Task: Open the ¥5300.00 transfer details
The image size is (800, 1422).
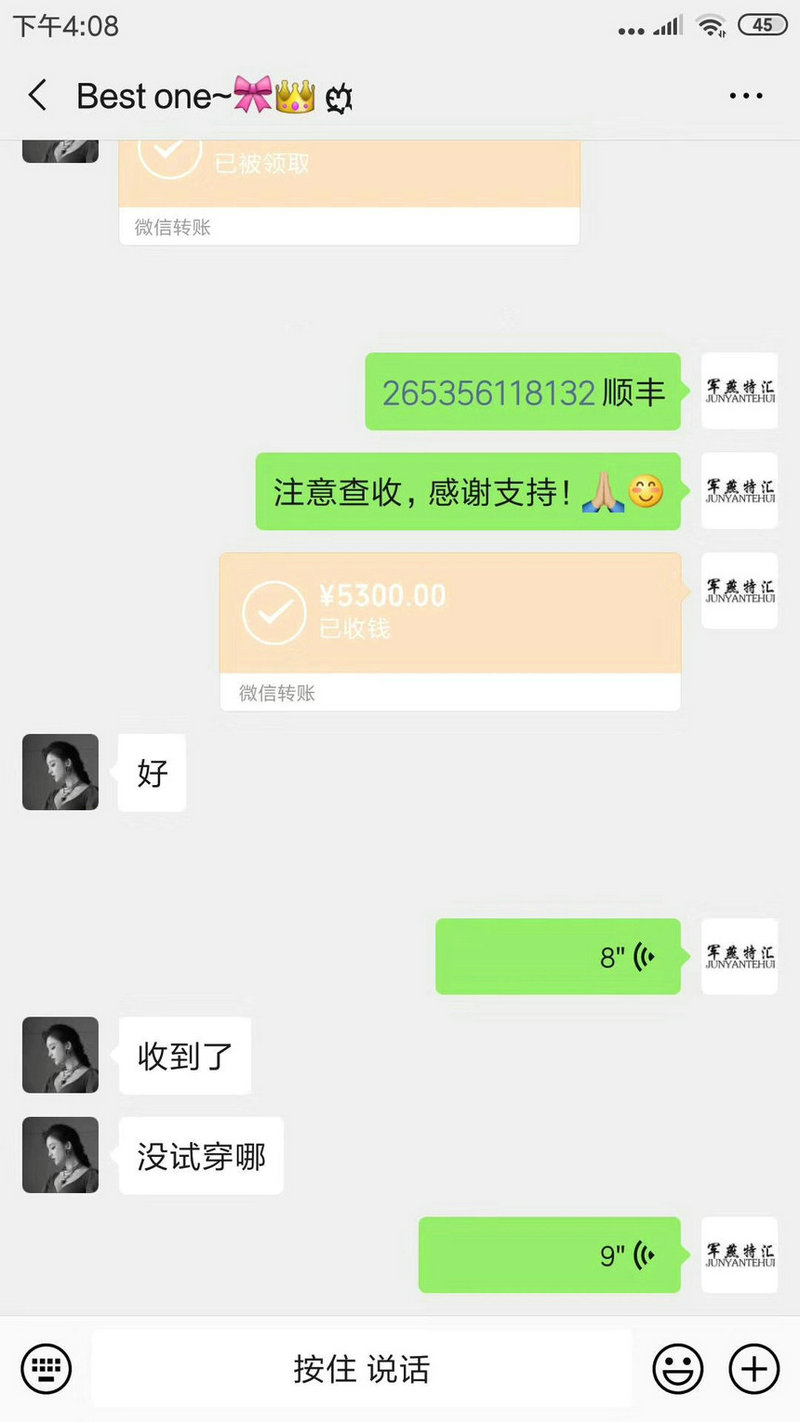Action: coord(450,614)
